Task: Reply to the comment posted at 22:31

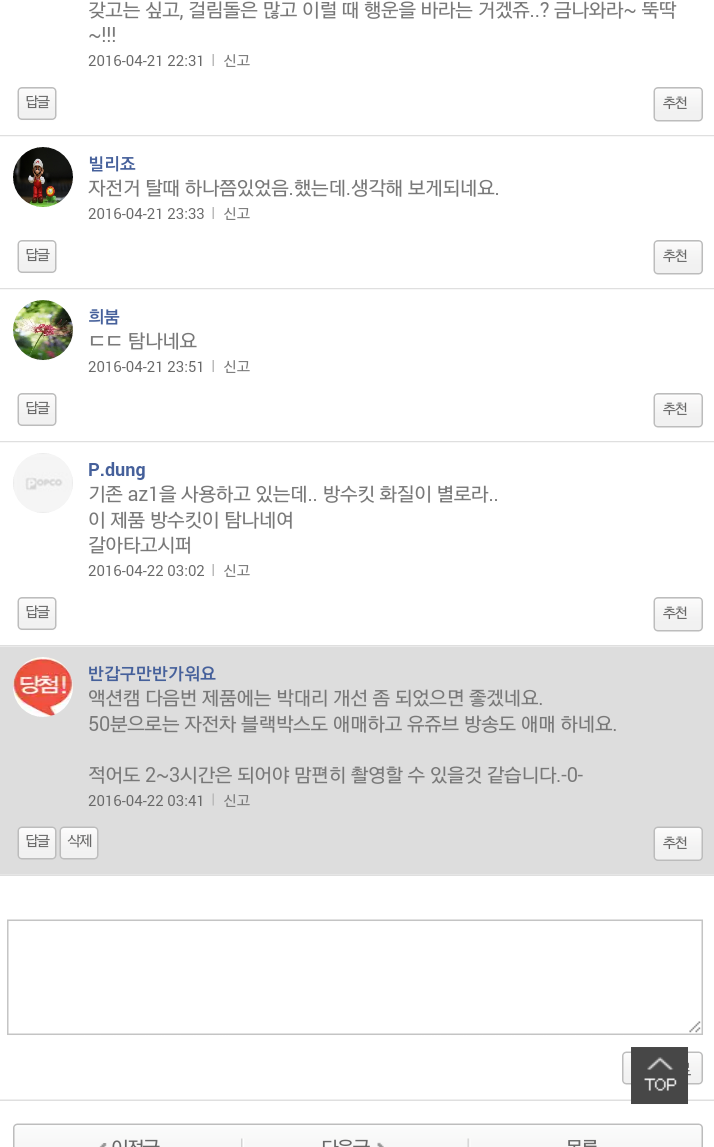Action: [37, 103]
